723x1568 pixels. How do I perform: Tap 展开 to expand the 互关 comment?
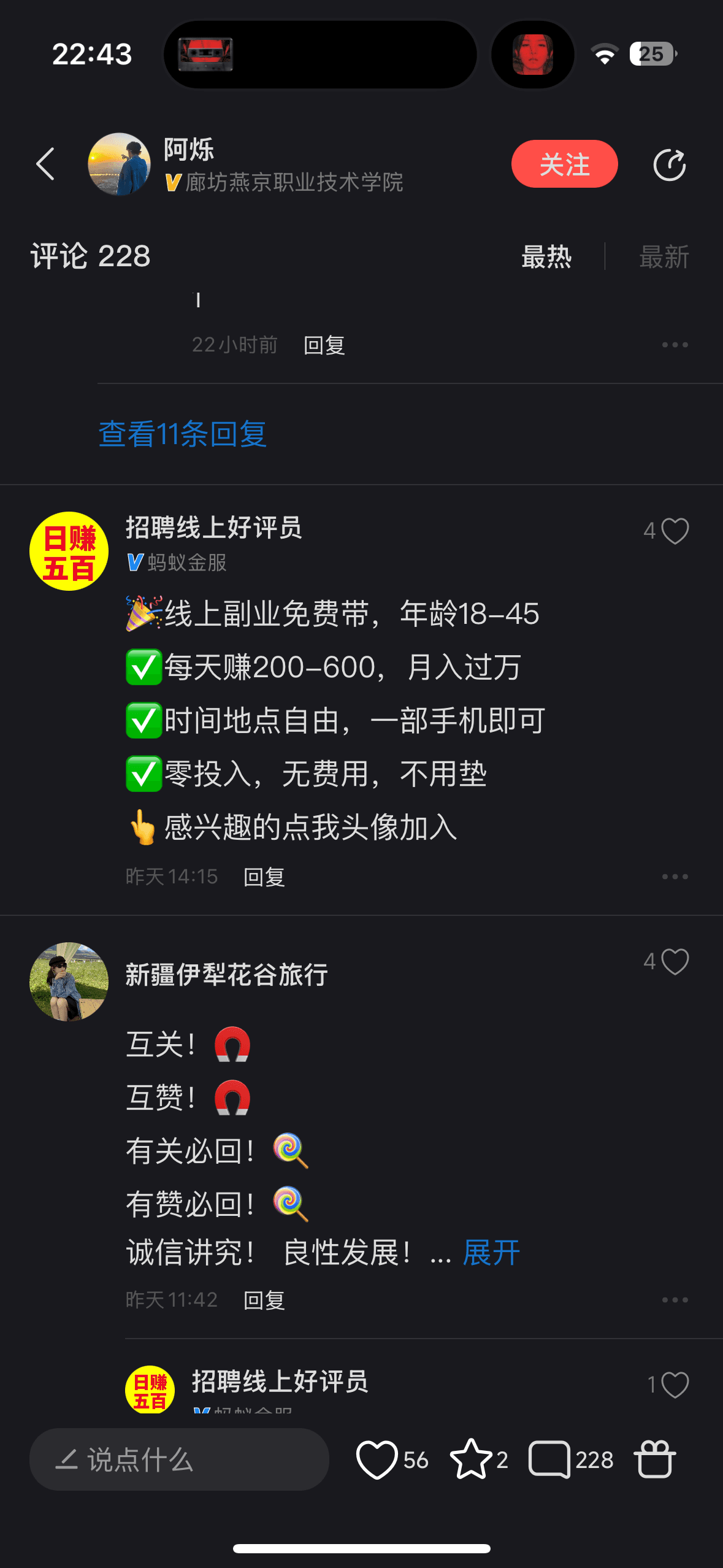click(x=490, y=1251)
